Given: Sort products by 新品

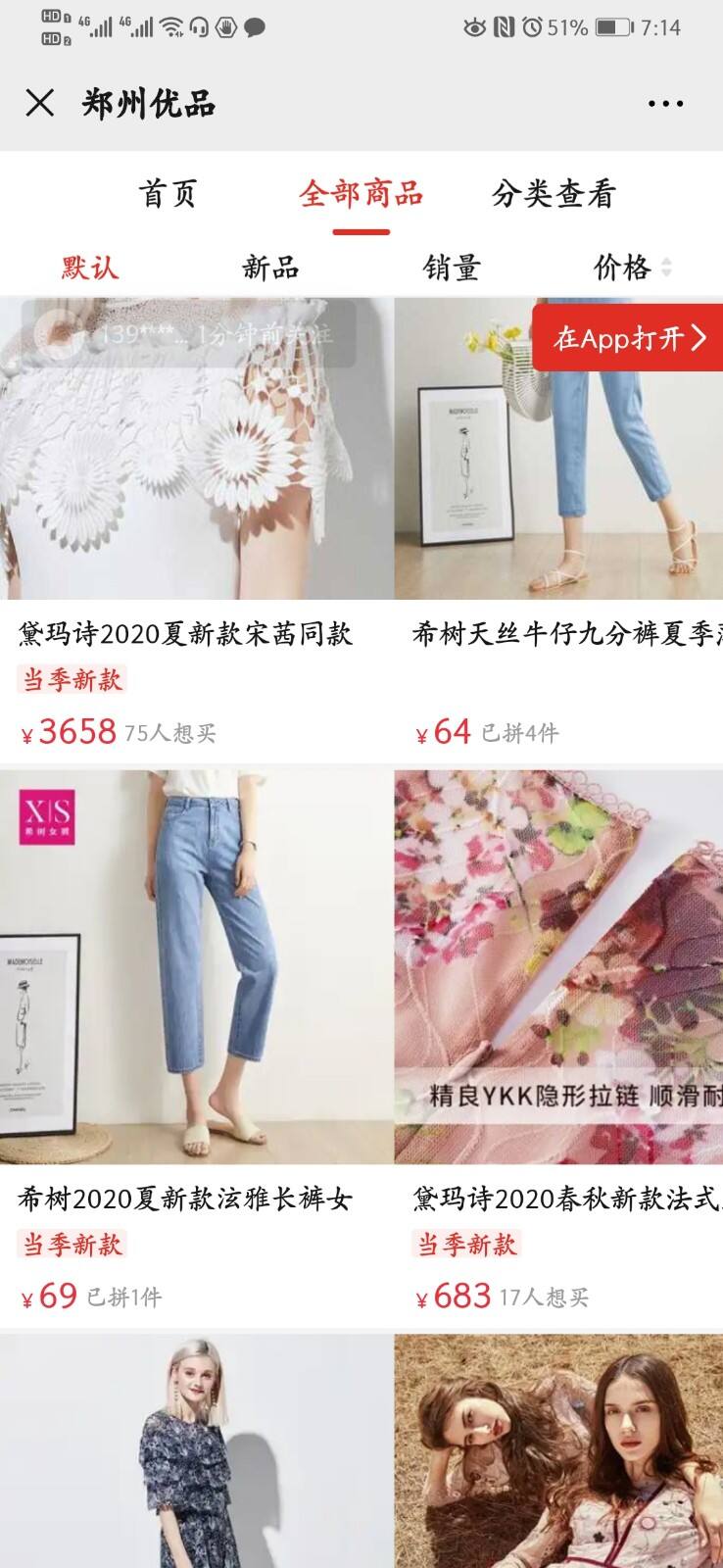Looking at the screenshot, I should coord(270,268).
